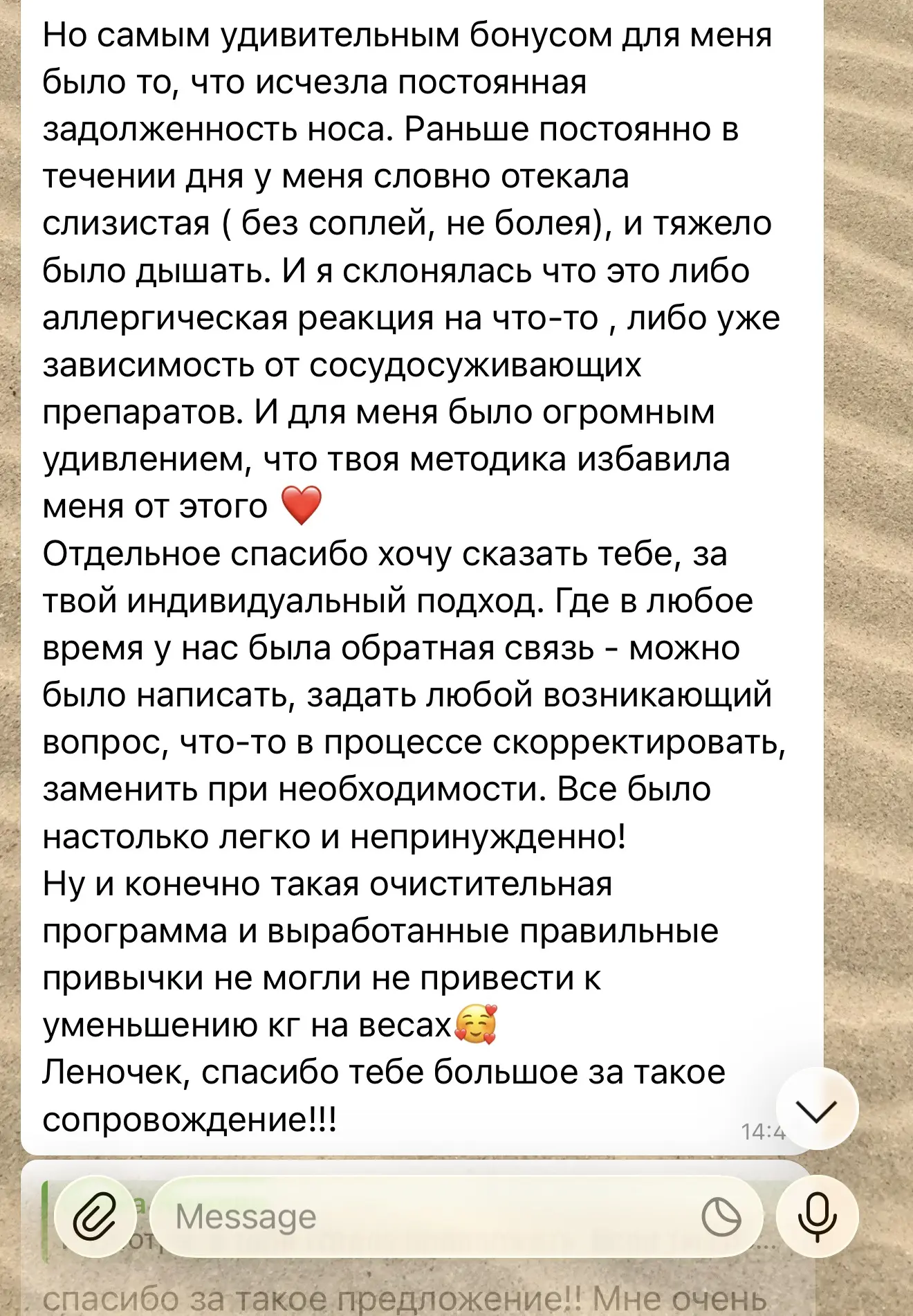Open the sticker panel icon
Screen dimensions: 913x1316
coord(721,1216)
